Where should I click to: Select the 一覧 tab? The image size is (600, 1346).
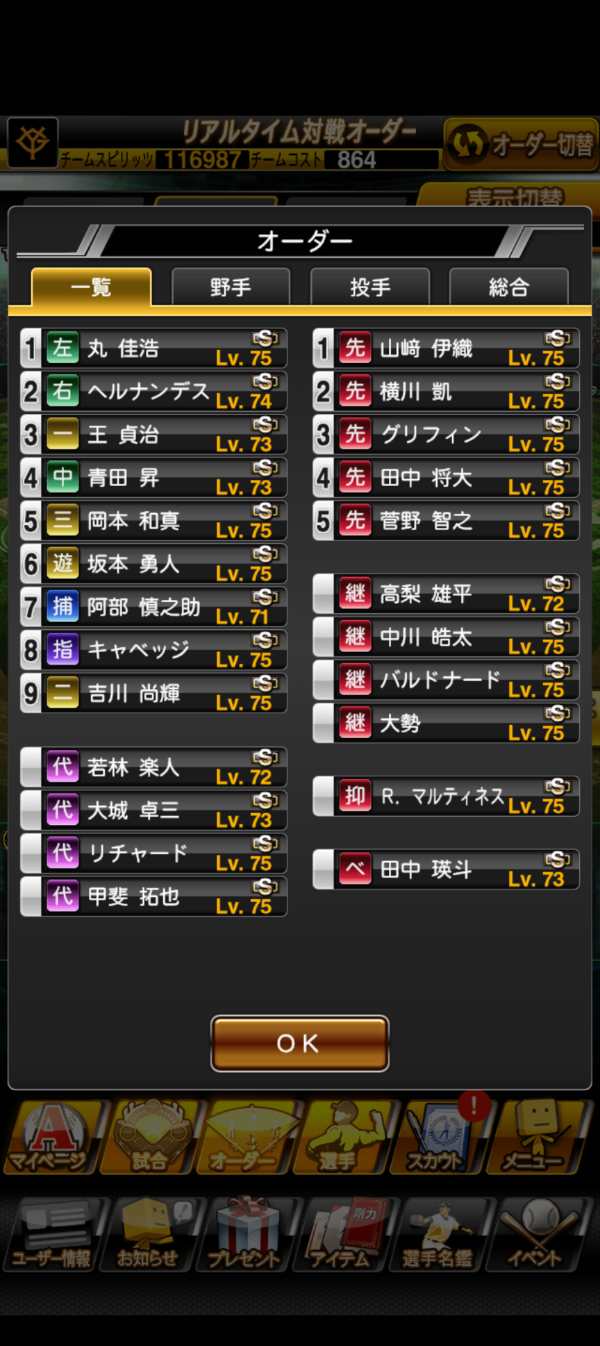pos(91,287)
